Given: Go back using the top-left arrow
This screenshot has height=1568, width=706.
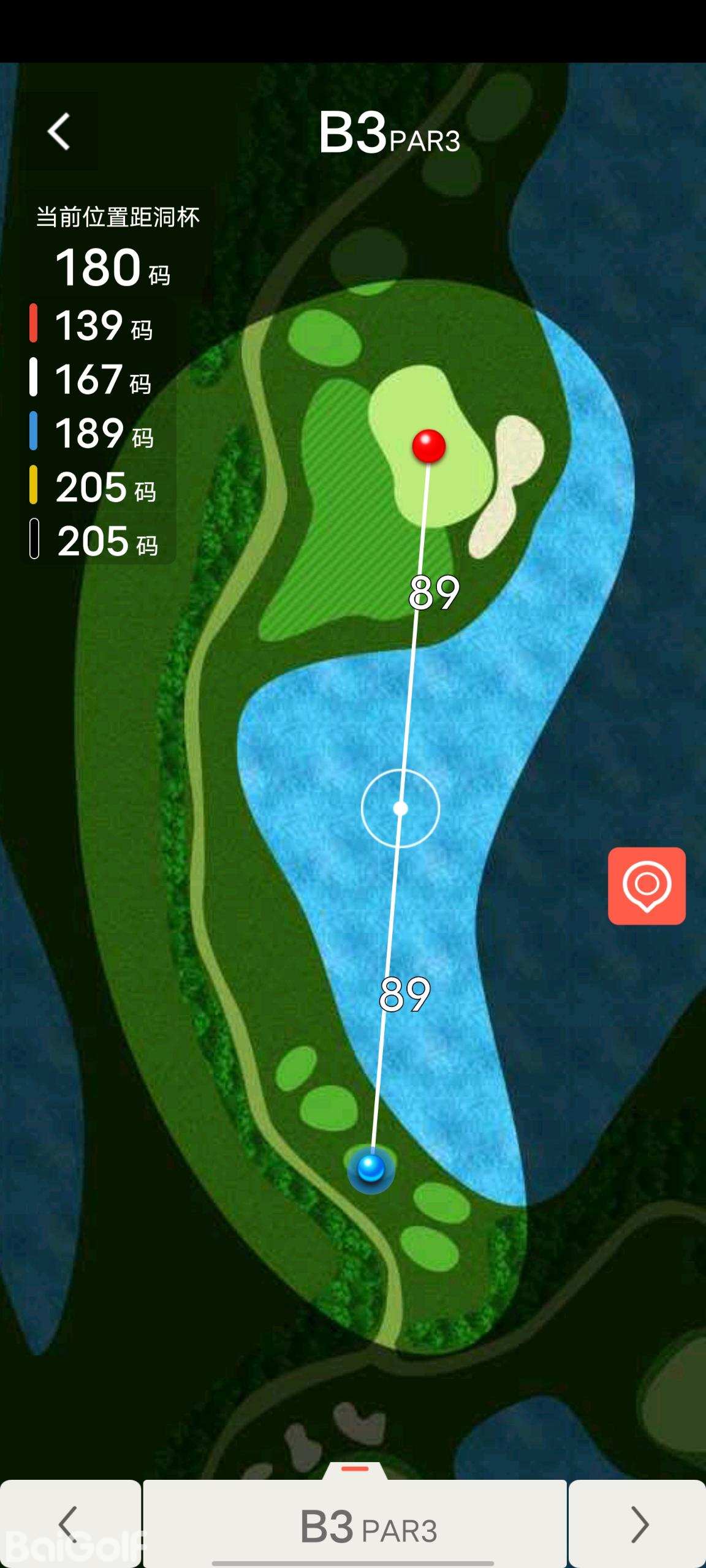Looking at the screenshot, I should tap(59, 131).
